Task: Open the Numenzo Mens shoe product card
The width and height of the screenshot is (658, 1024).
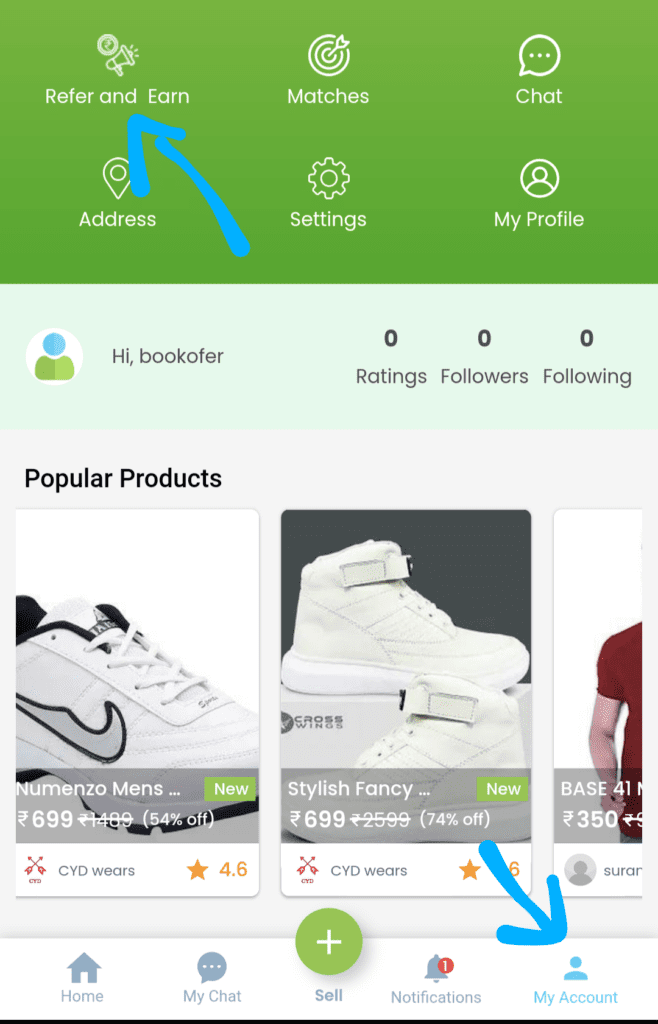Action: pyautogui.click(x=137, y=680)
